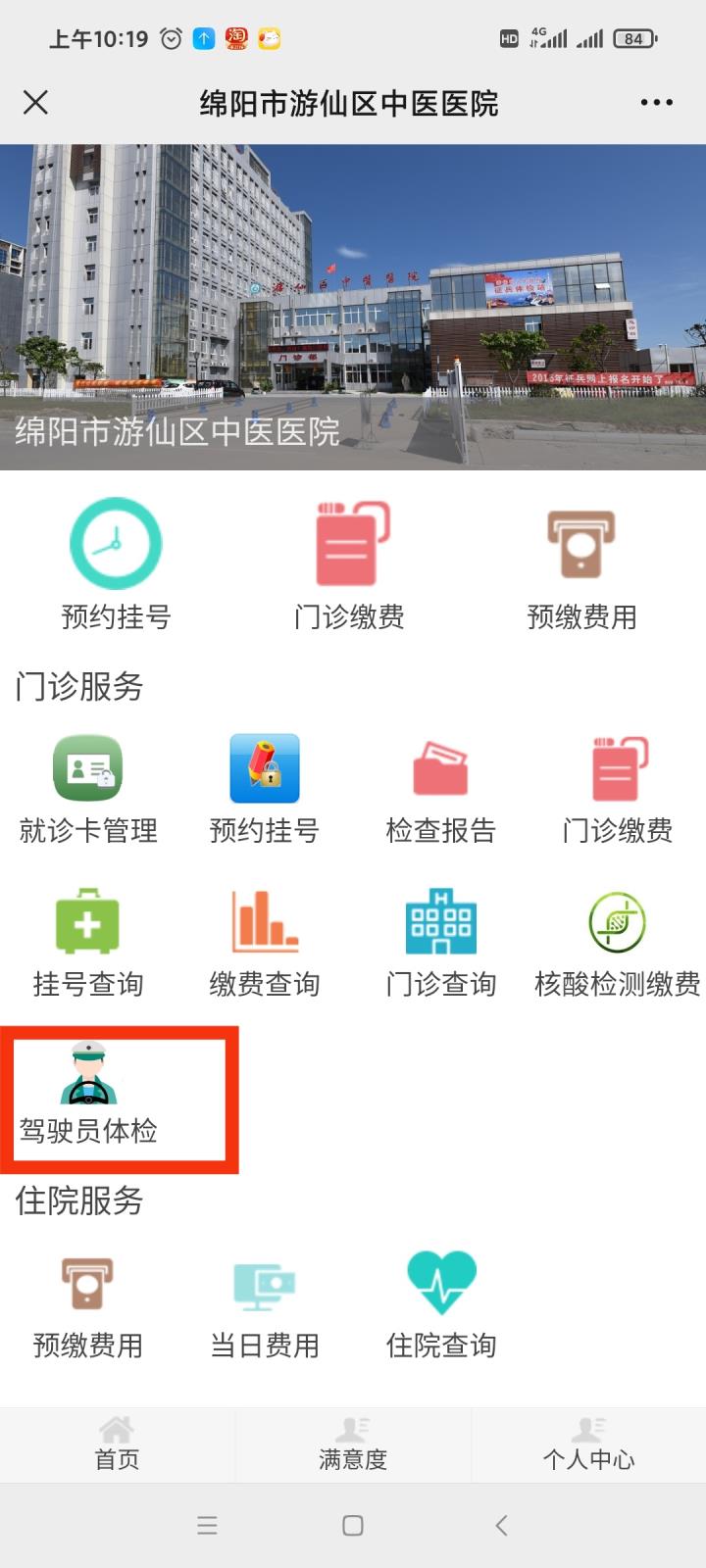This screenshot has height=1568, width=706.
Task: Open 门诊缴费 under 门诊服务
Action: [x=618, y=790]
